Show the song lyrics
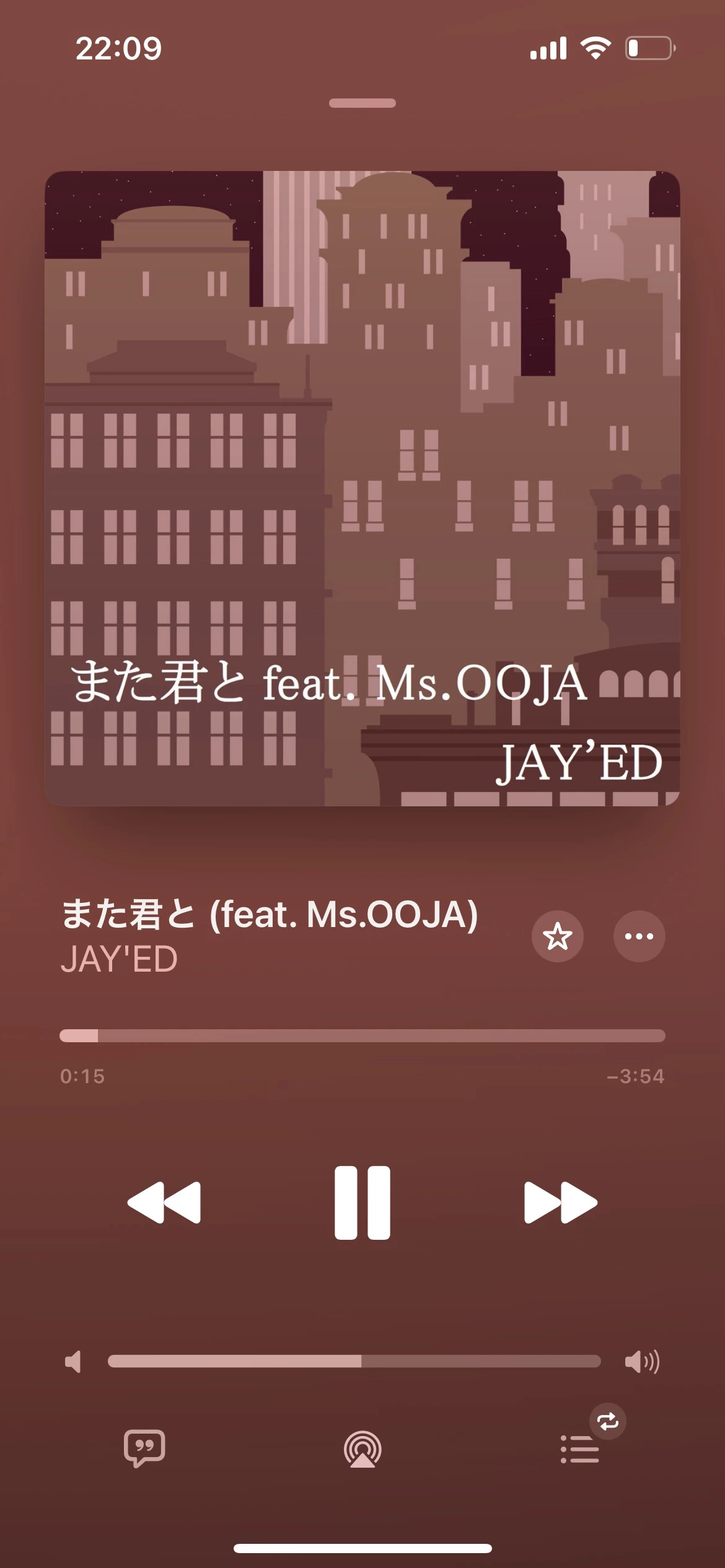725x1568 pixels. click(144, 1448)
